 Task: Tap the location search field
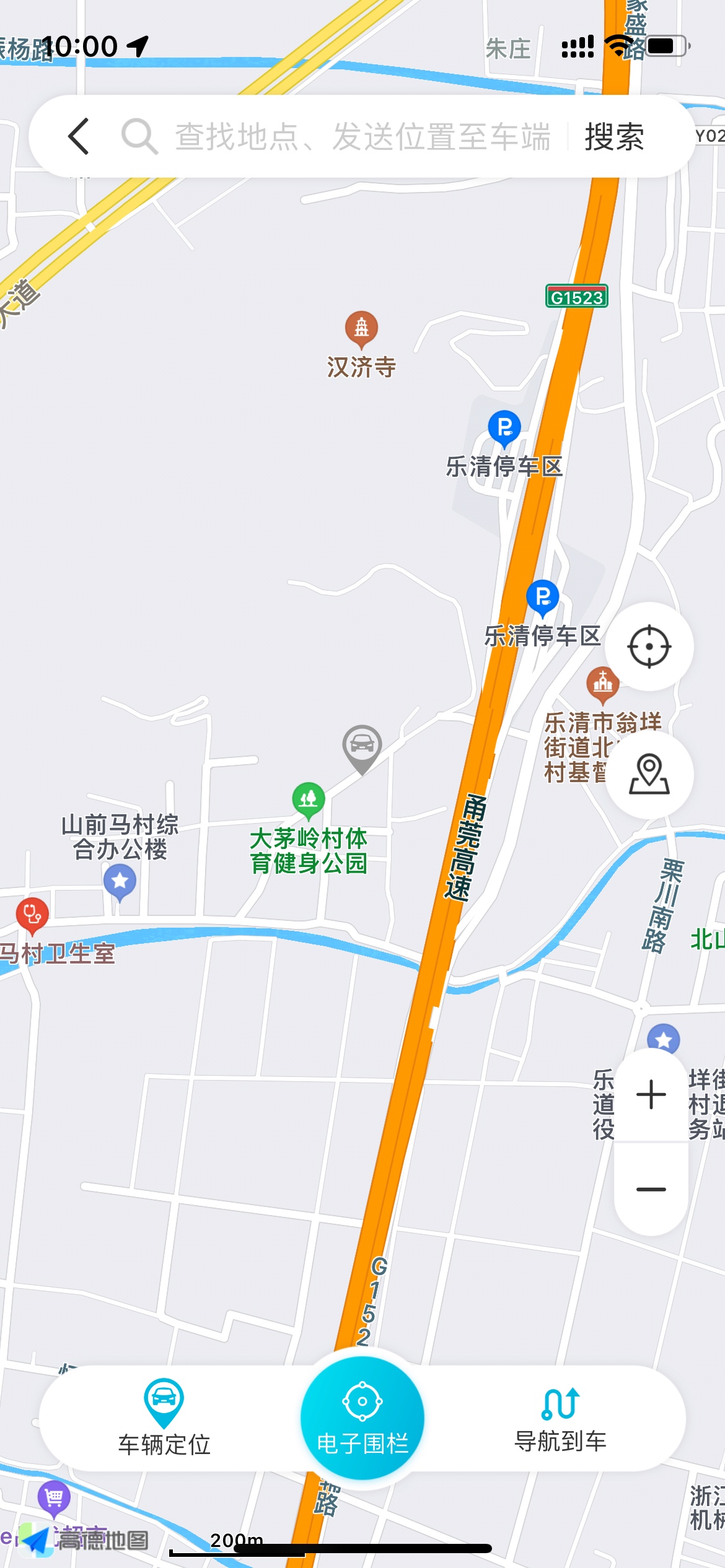(x=362, y=137)
